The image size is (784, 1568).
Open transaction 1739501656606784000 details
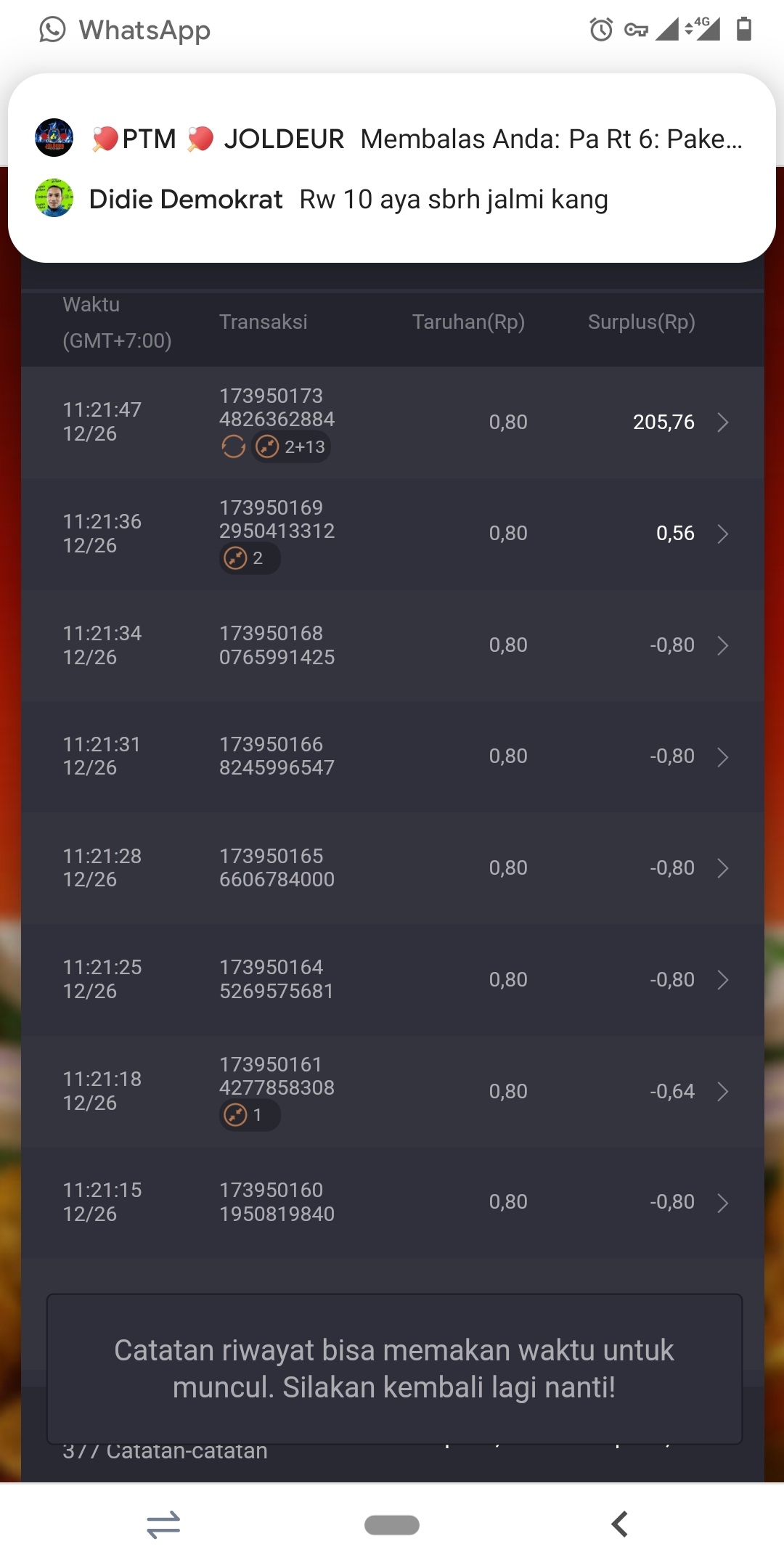click(x=392, y=868)
